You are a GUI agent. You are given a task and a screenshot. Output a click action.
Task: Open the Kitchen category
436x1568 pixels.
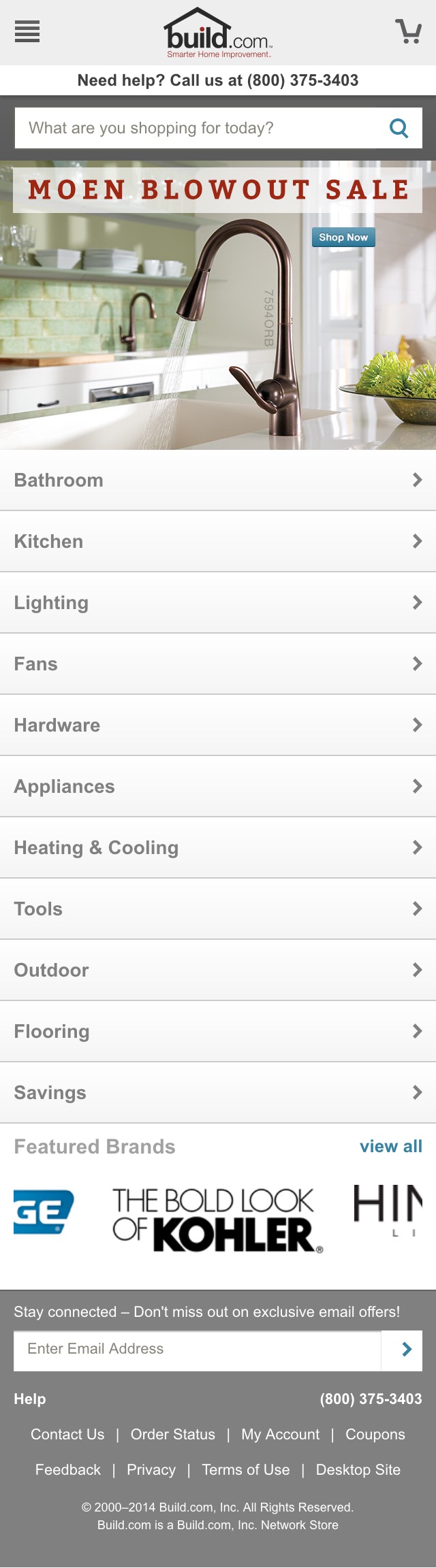[x=218, y=542]
